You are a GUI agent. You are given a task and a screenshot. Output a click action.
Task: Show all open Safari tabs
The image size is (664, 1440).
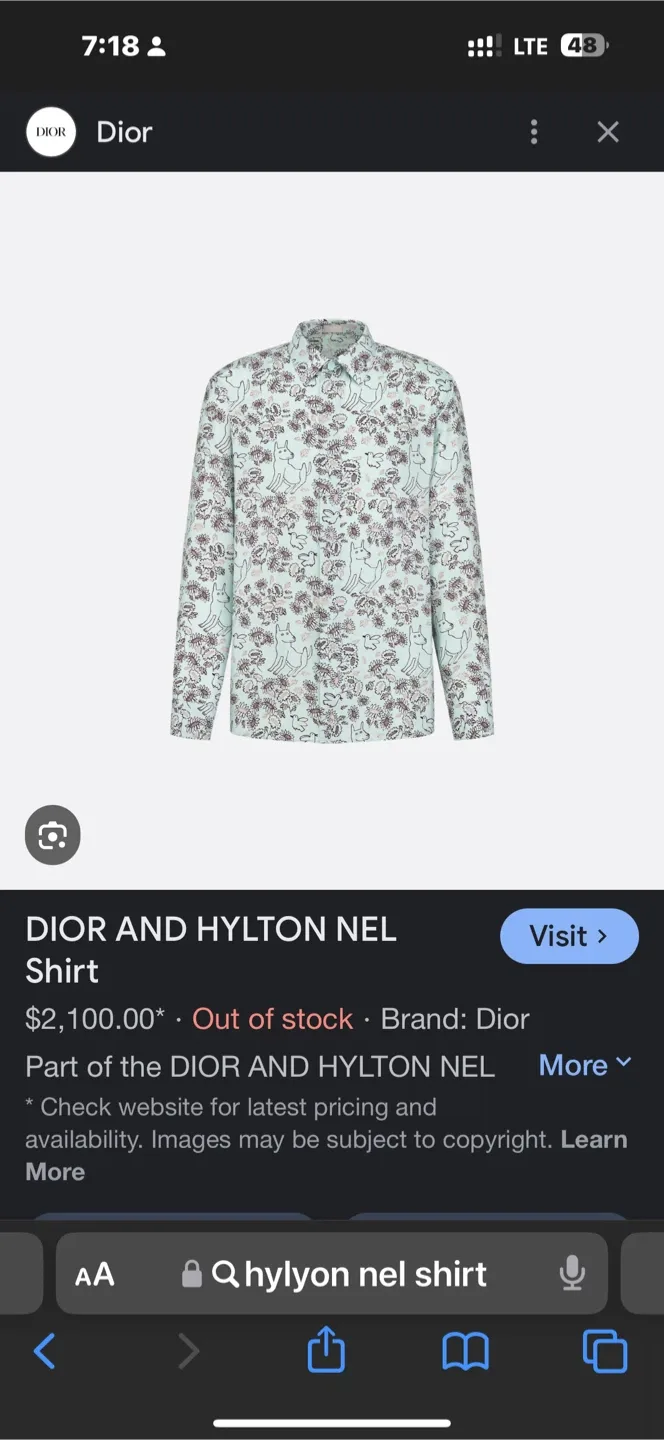pyautogui.click(x=604, y=1352)
